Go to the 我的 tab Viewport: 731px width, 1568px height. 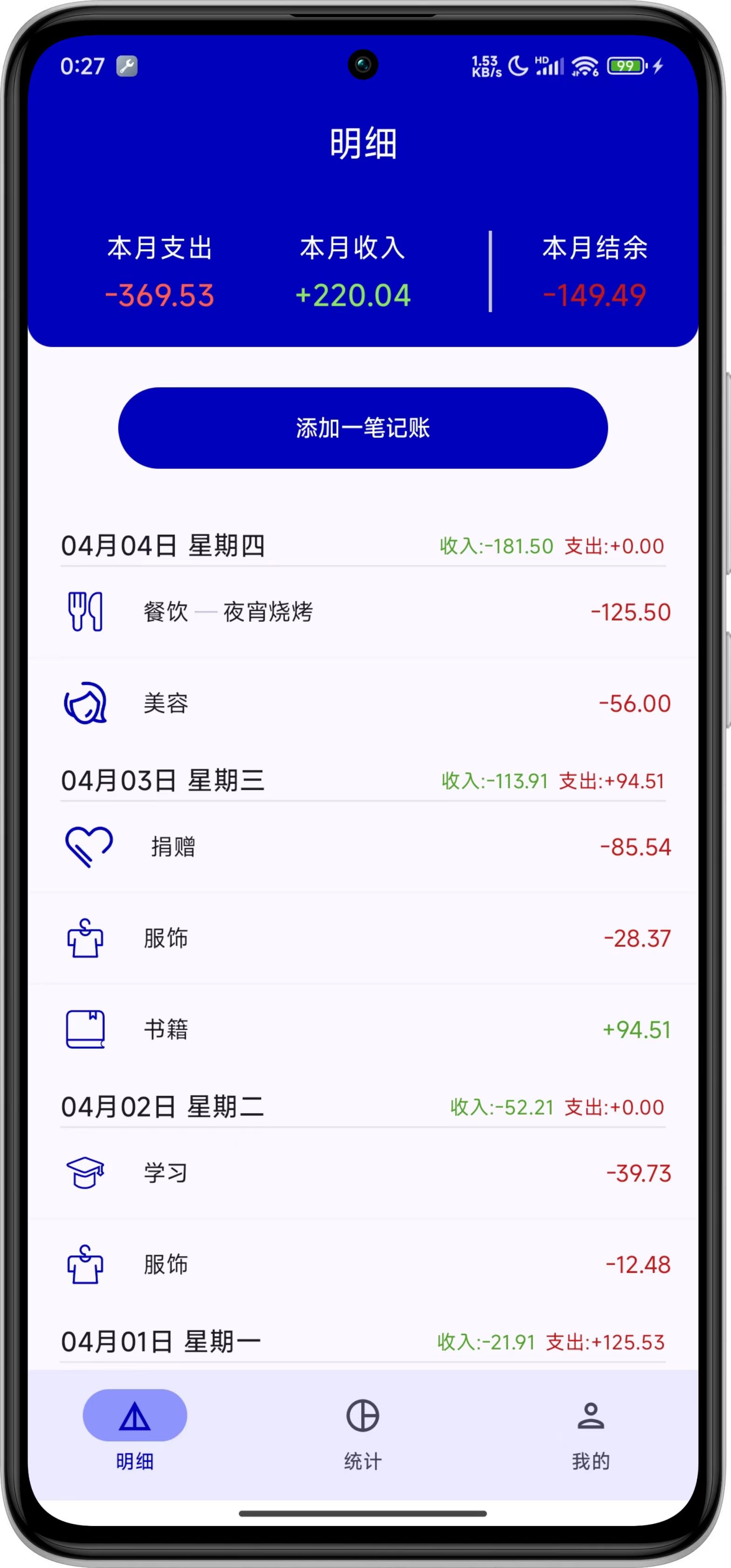coord(590,1431)
